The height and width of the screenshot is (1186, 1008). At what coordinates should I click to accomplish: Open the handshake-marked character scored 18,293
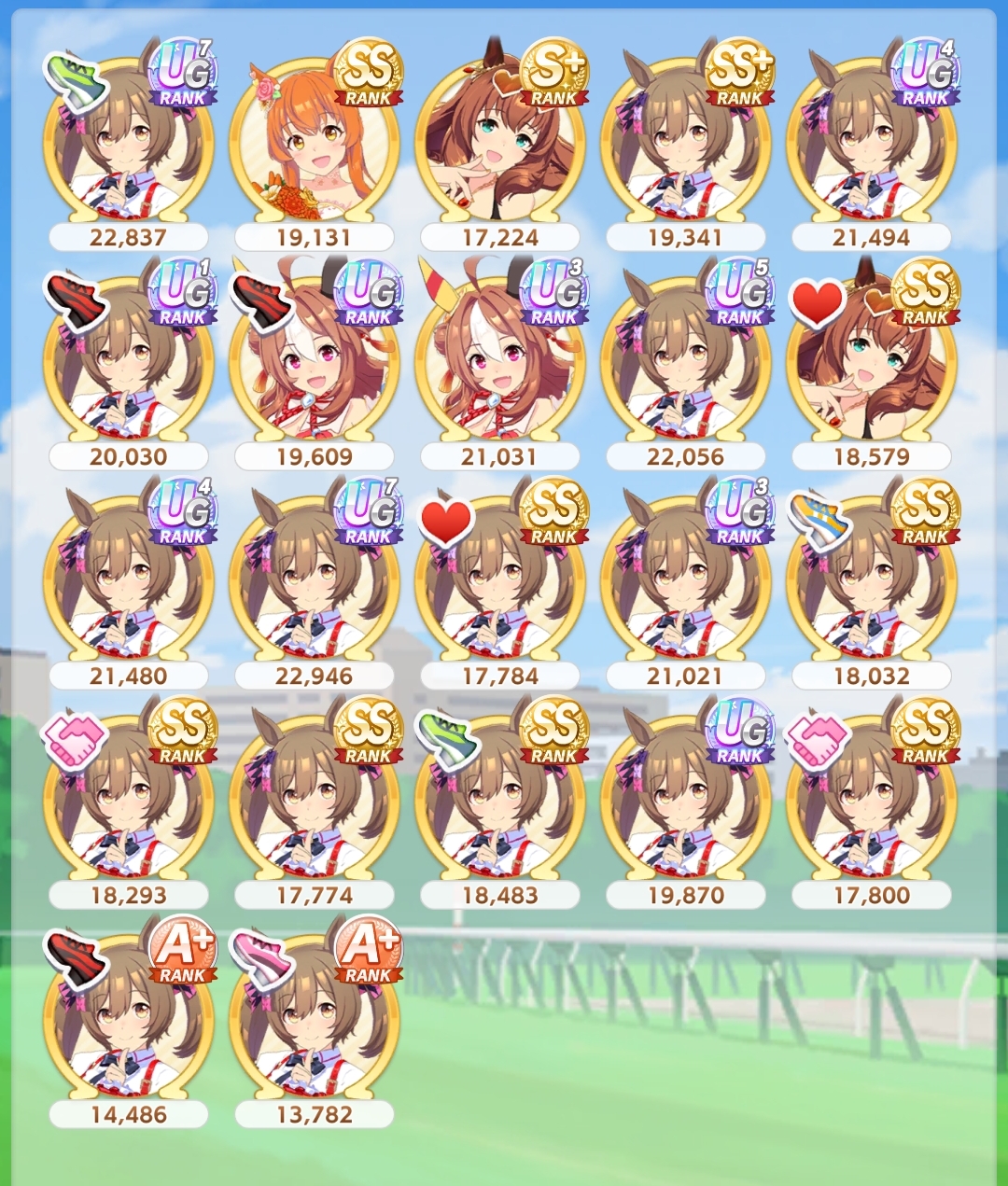click(x=128, y=802)
